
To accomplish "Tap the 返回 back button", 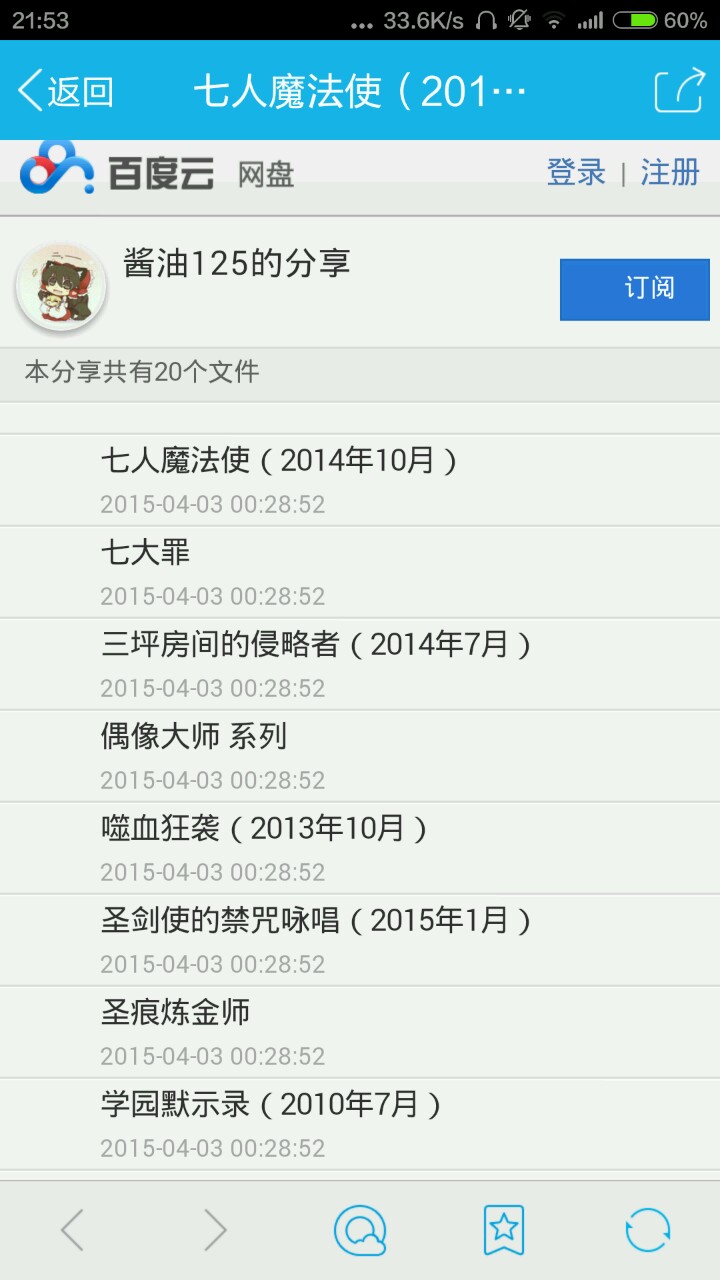I will pyautogui.click(x=66, y=92).
